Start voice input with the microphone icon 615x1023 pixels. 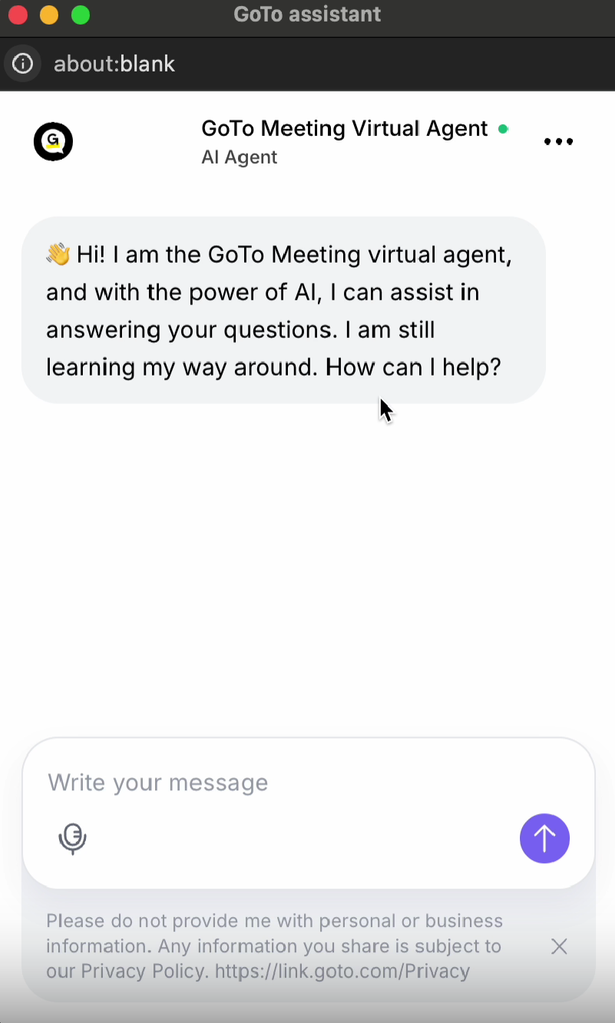tap(72, 838)
